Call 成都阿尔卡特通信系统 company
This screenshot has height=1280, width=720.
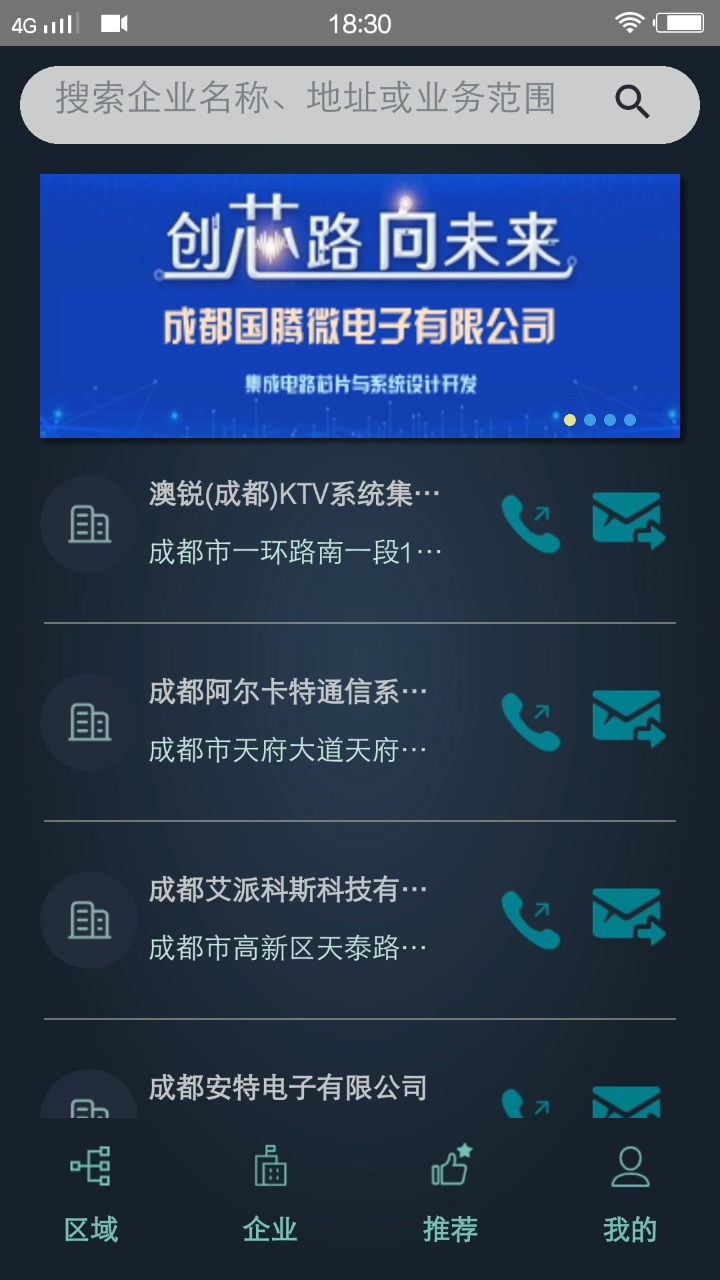[530, 722]
